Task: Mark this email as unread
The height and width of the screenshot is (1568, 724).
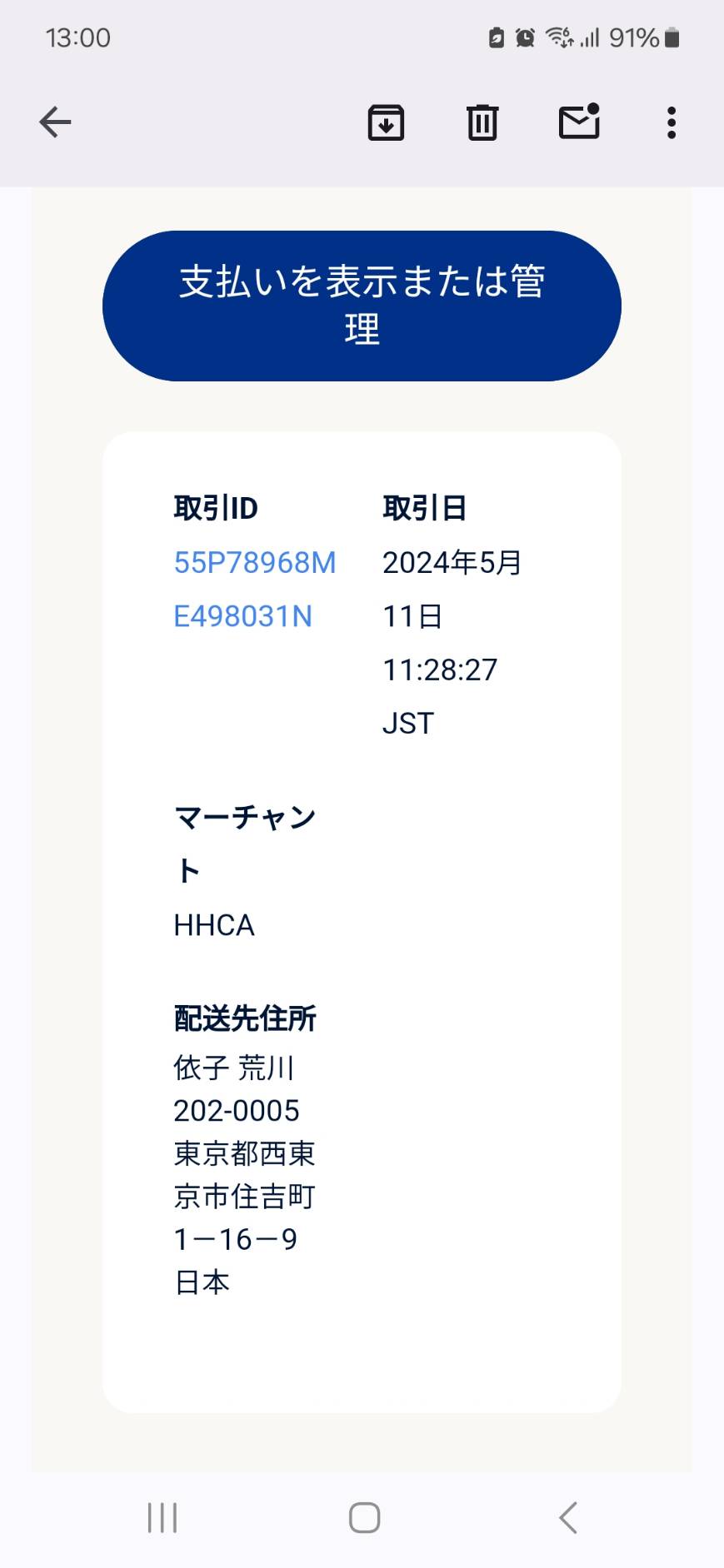Action: coord(579,121)
